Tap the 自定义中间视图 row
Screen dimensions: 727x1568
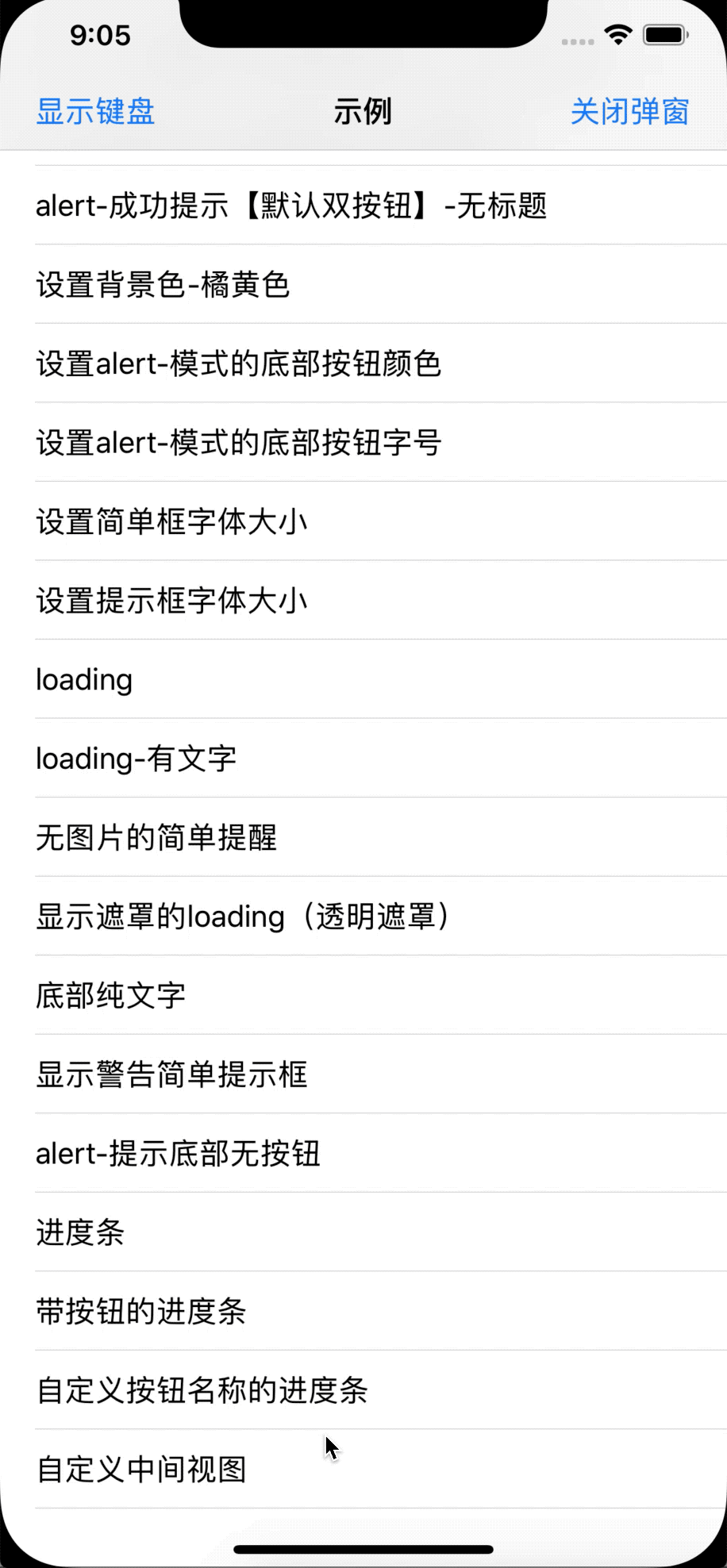(x=141, y=1469)
